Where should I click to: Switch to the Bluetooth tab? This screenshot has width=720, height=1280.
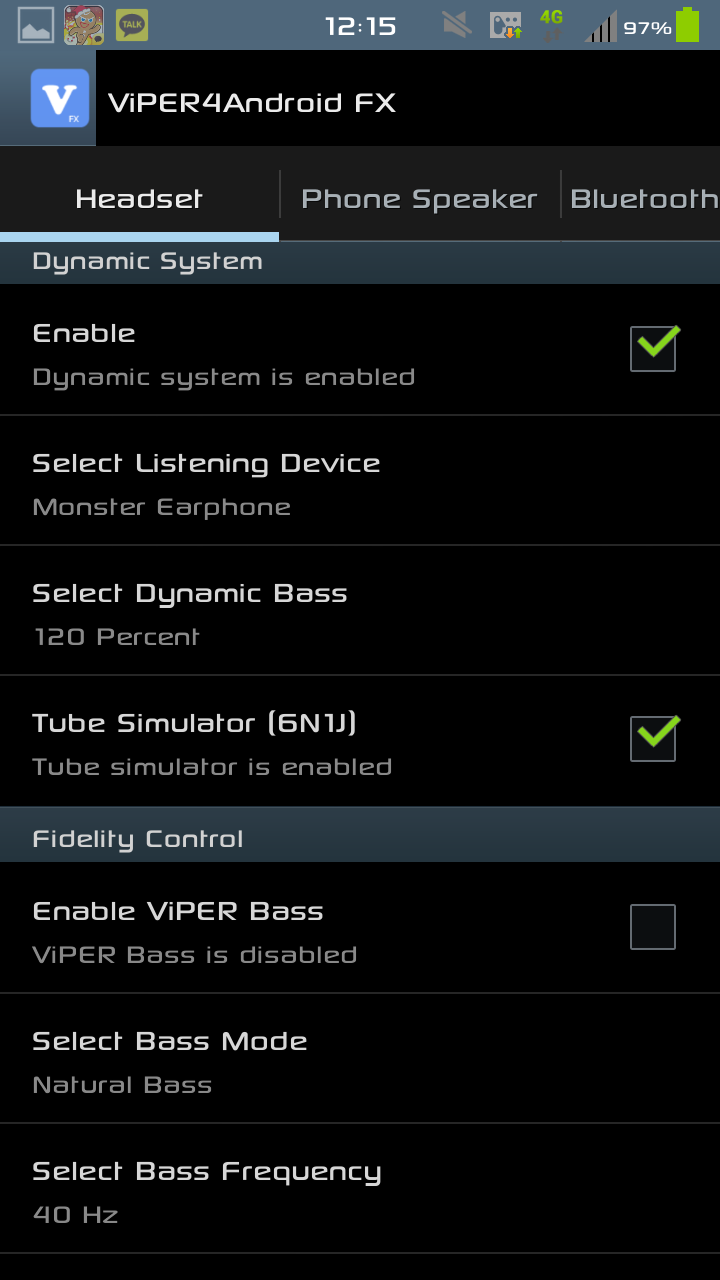pyautogui.click(x=642, y=199)
